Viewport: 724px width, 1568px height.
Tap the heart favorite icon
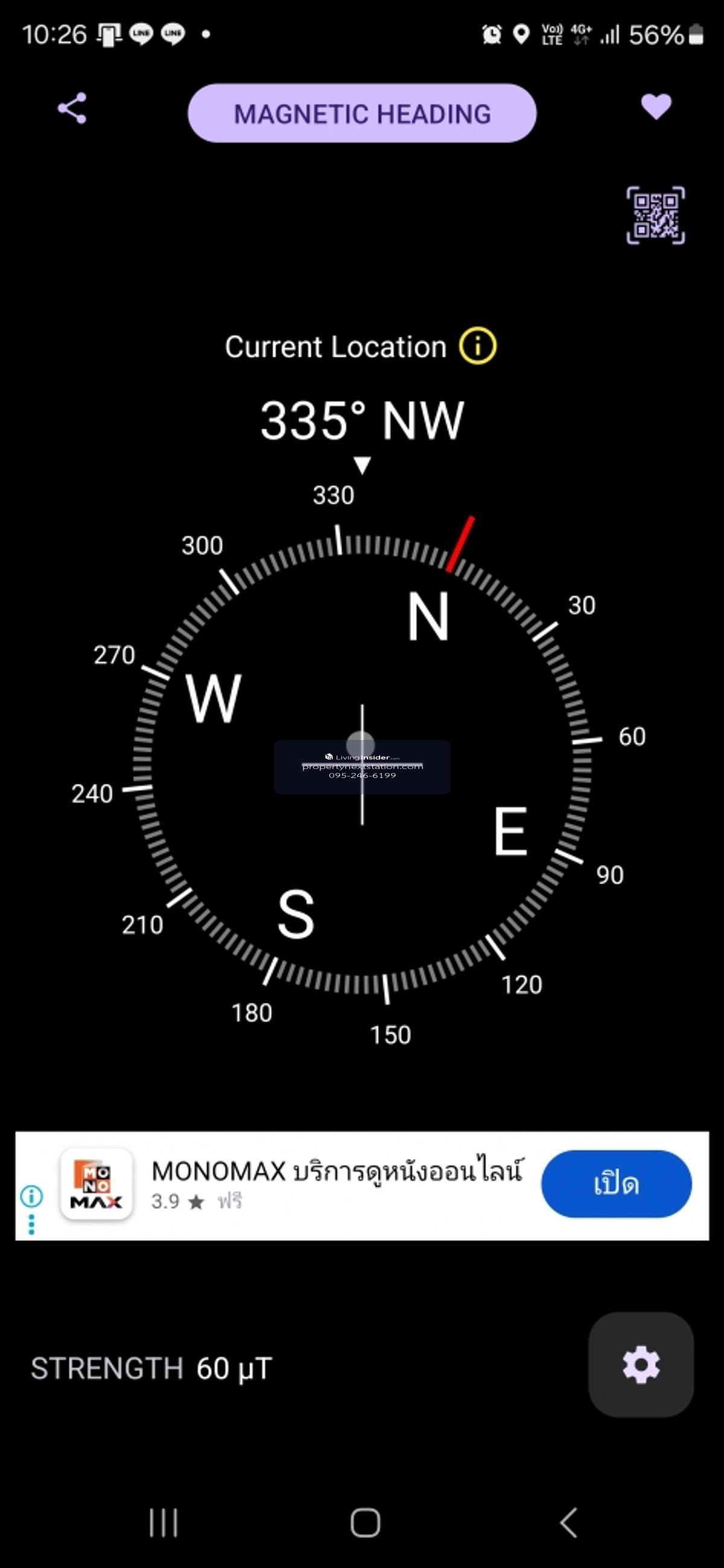pos(656,107)
